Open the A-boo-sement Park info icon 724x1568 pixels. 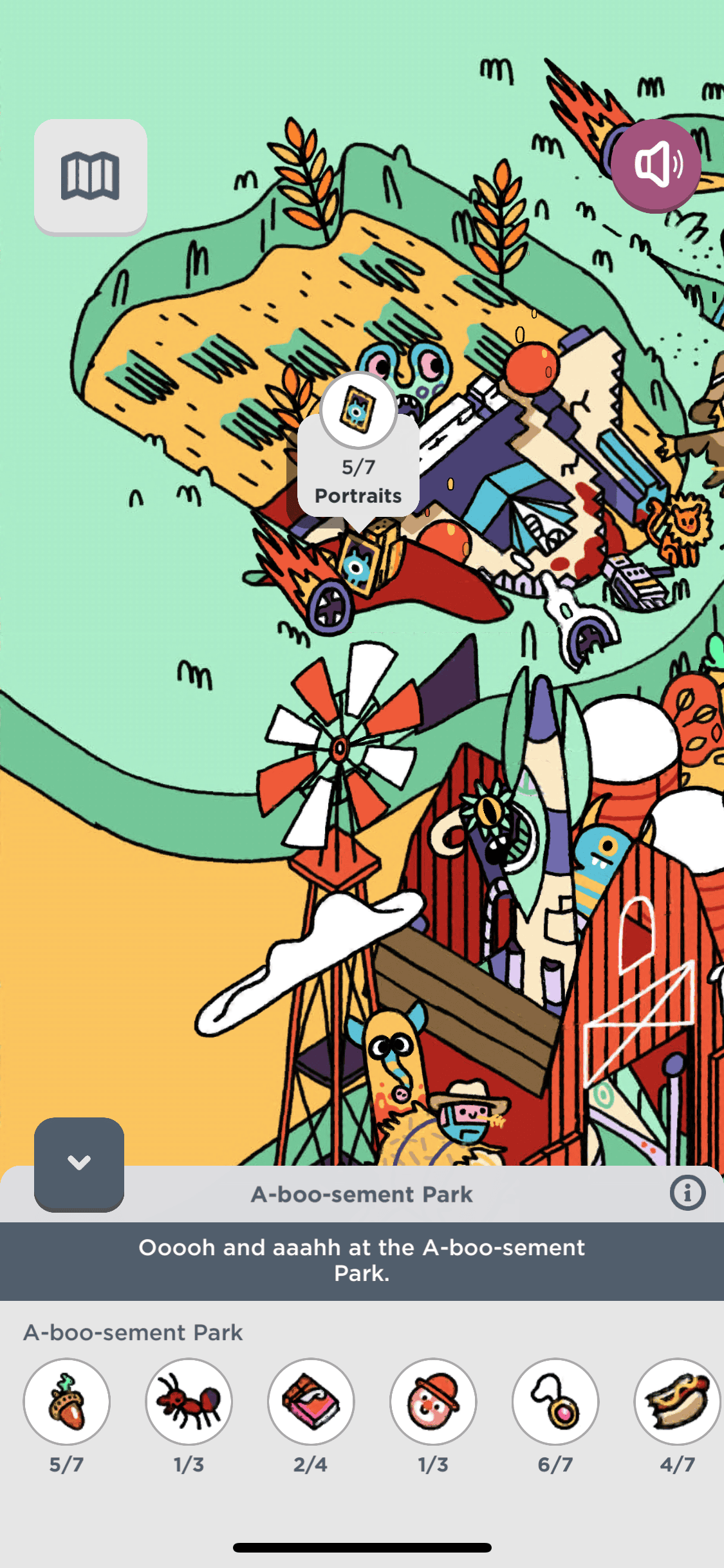point(687,1193)
